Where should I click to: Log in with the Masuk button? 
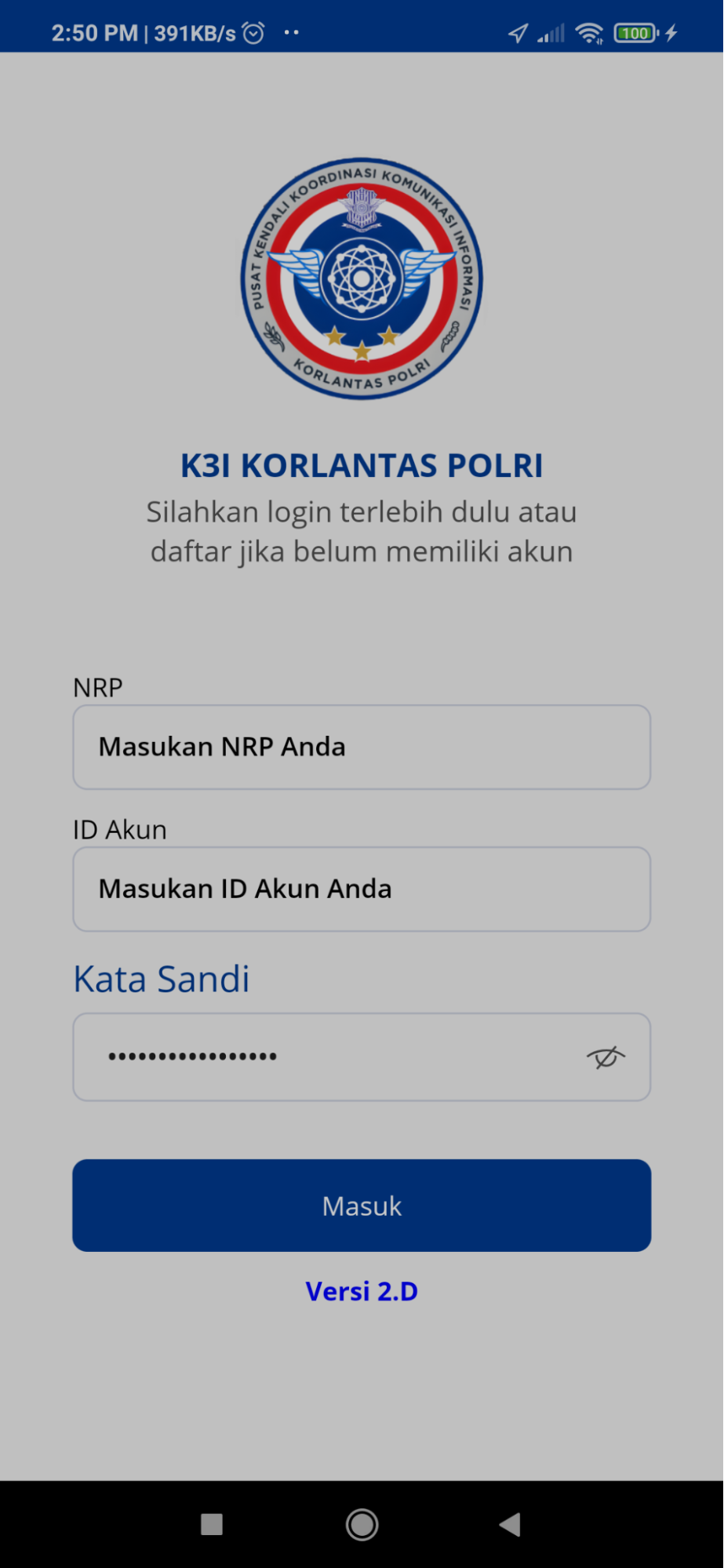click(361, 1206)
